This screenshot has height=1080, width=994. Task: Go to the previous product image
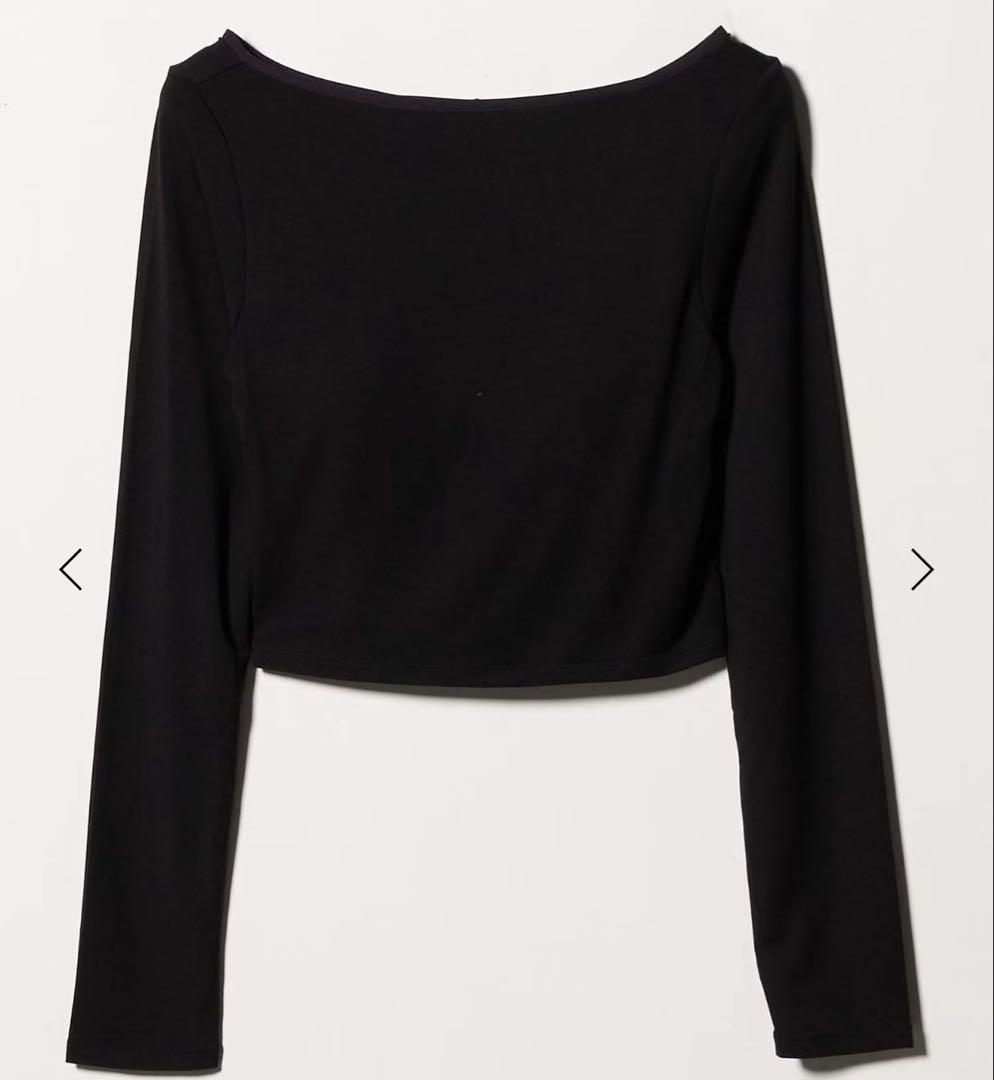[x=70, y=569]
